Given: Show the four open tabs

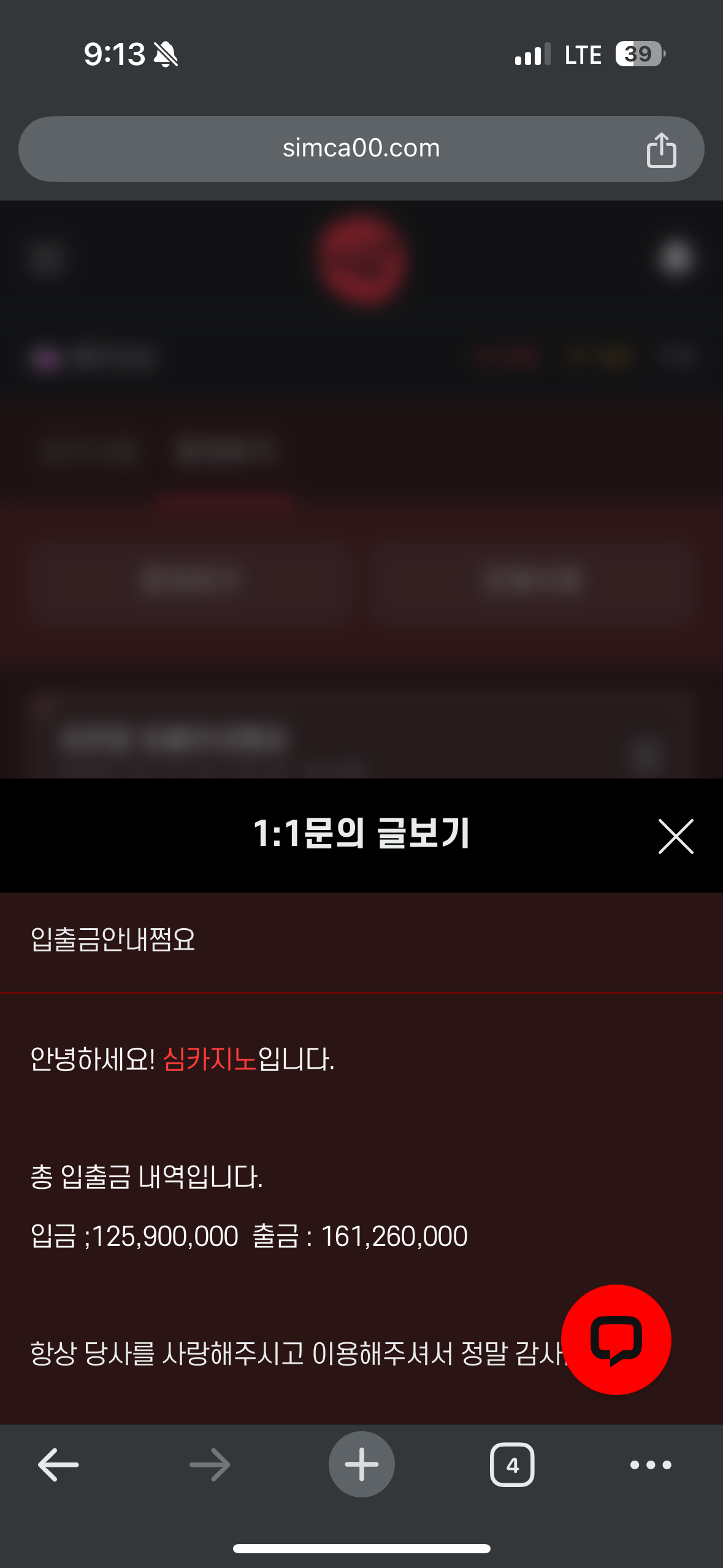Looking at the screenshot, I should pos(512,1464).
